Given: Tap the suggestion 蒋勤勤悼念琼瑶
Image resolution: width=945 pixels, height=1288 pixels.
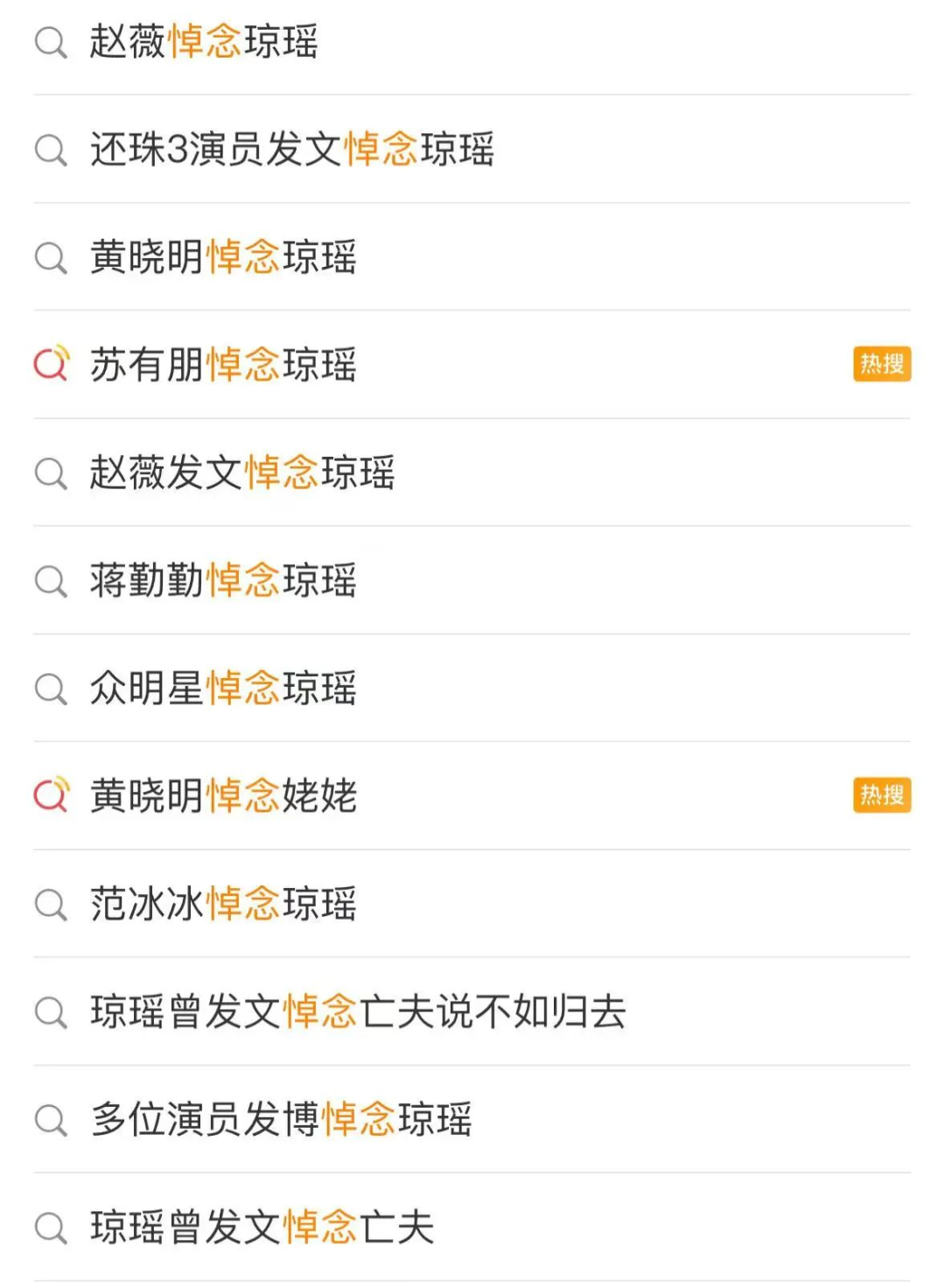Looking at the screenshot, I should (223, 580).
